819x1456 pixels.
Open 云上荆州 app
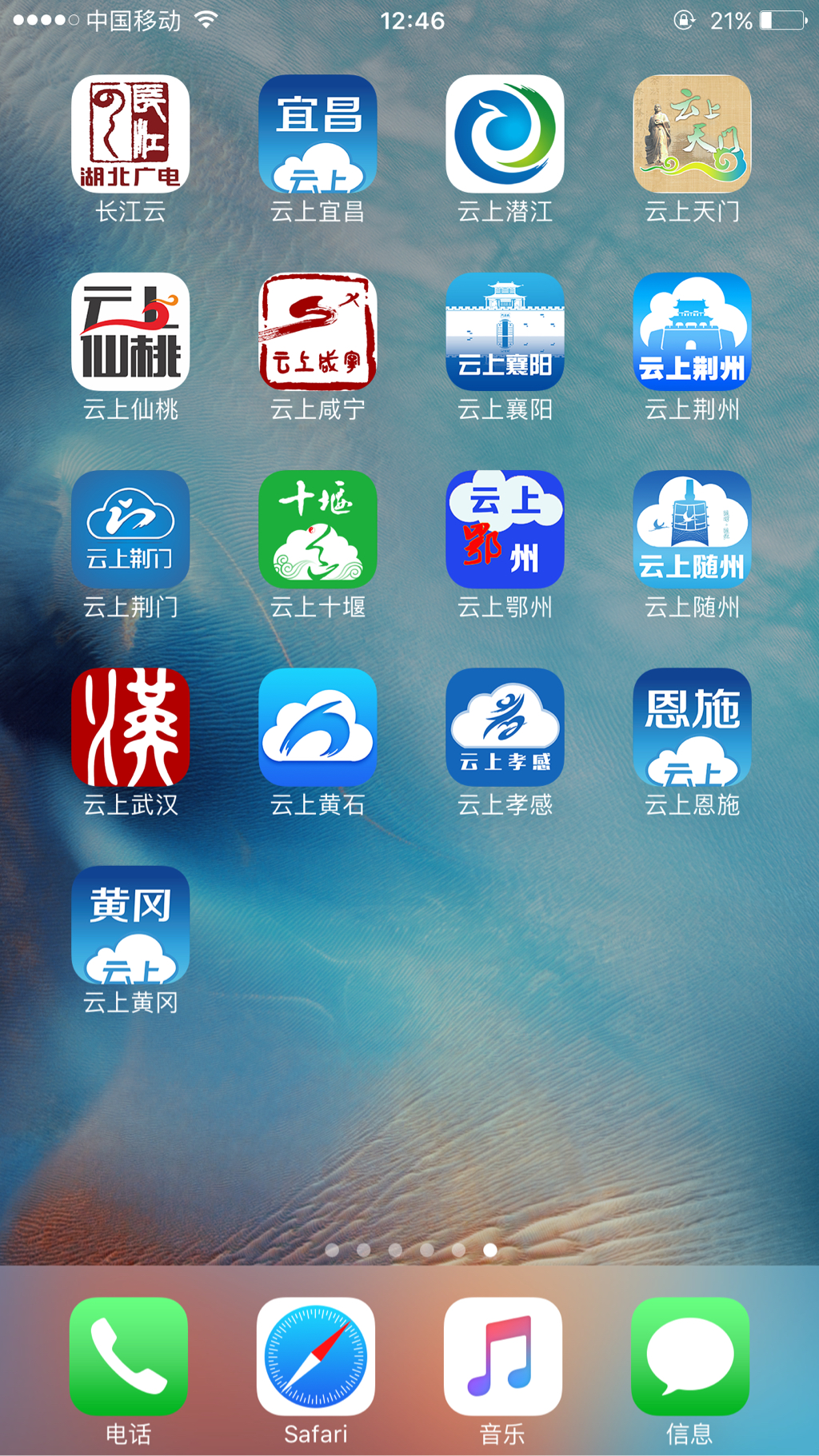click(692, 331)
